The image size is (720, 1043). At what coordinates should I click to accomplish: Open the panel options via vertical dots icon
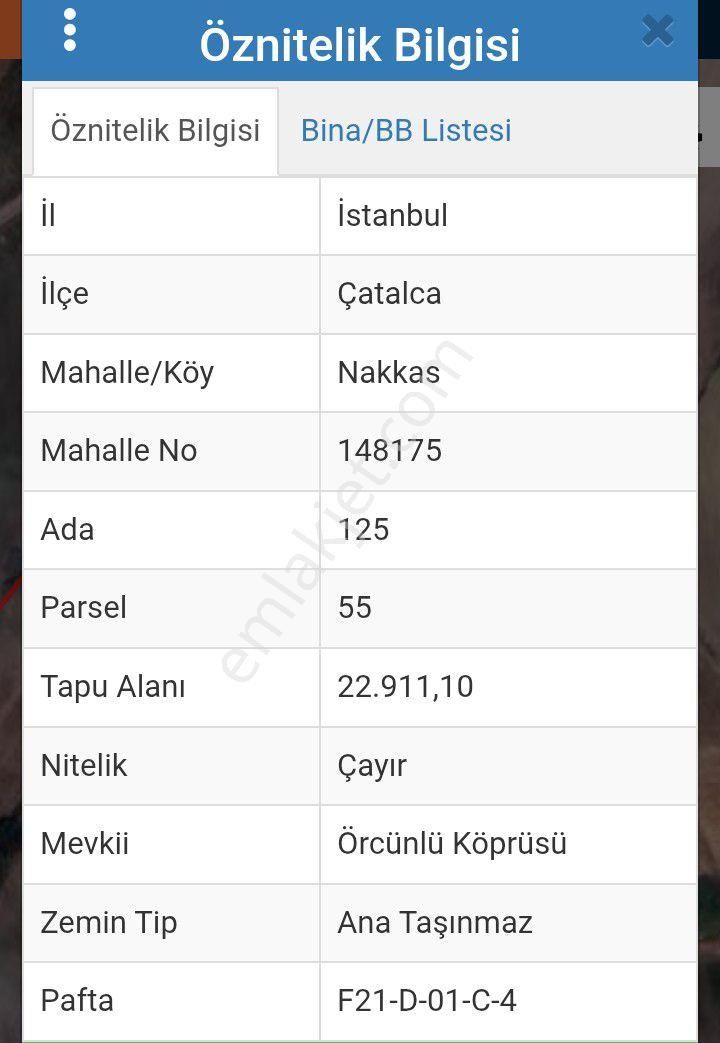(x=70, y=31)
